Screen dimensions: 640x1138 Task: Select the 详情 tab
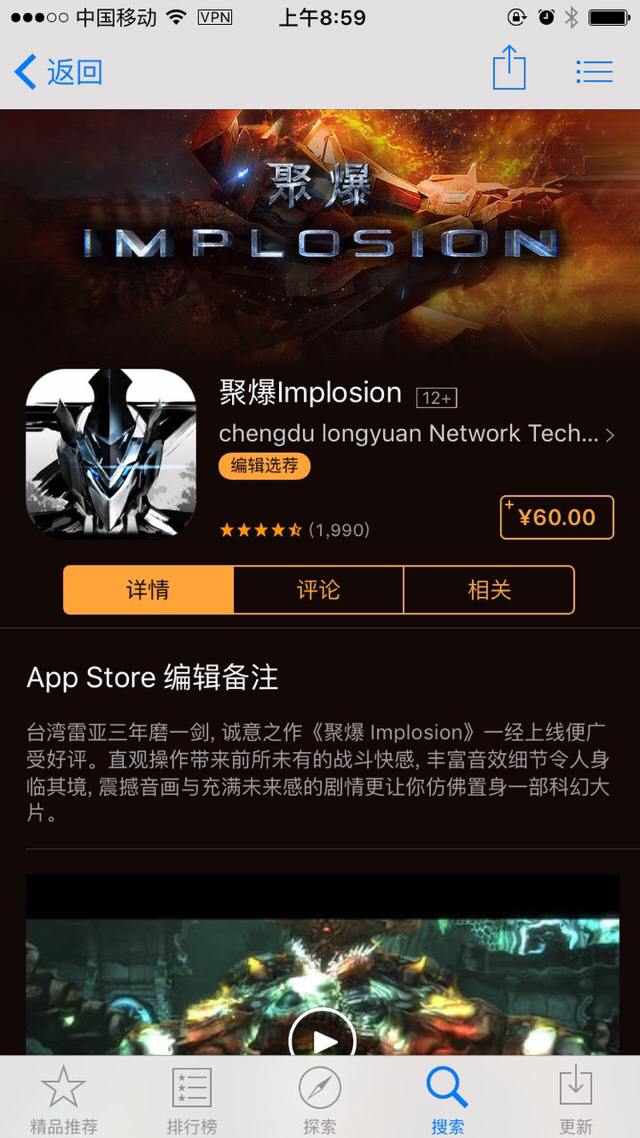click(x=148, y=590)
